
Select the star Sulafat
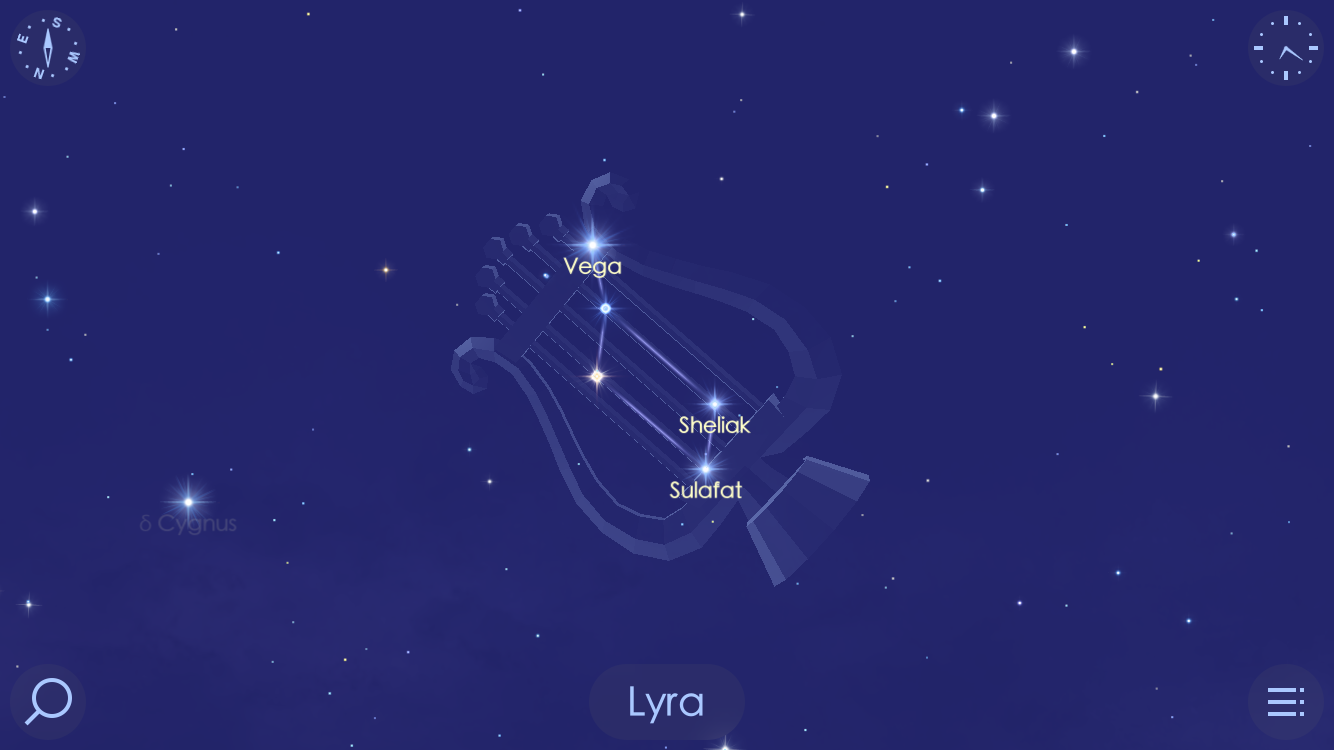tap(705, 469)
